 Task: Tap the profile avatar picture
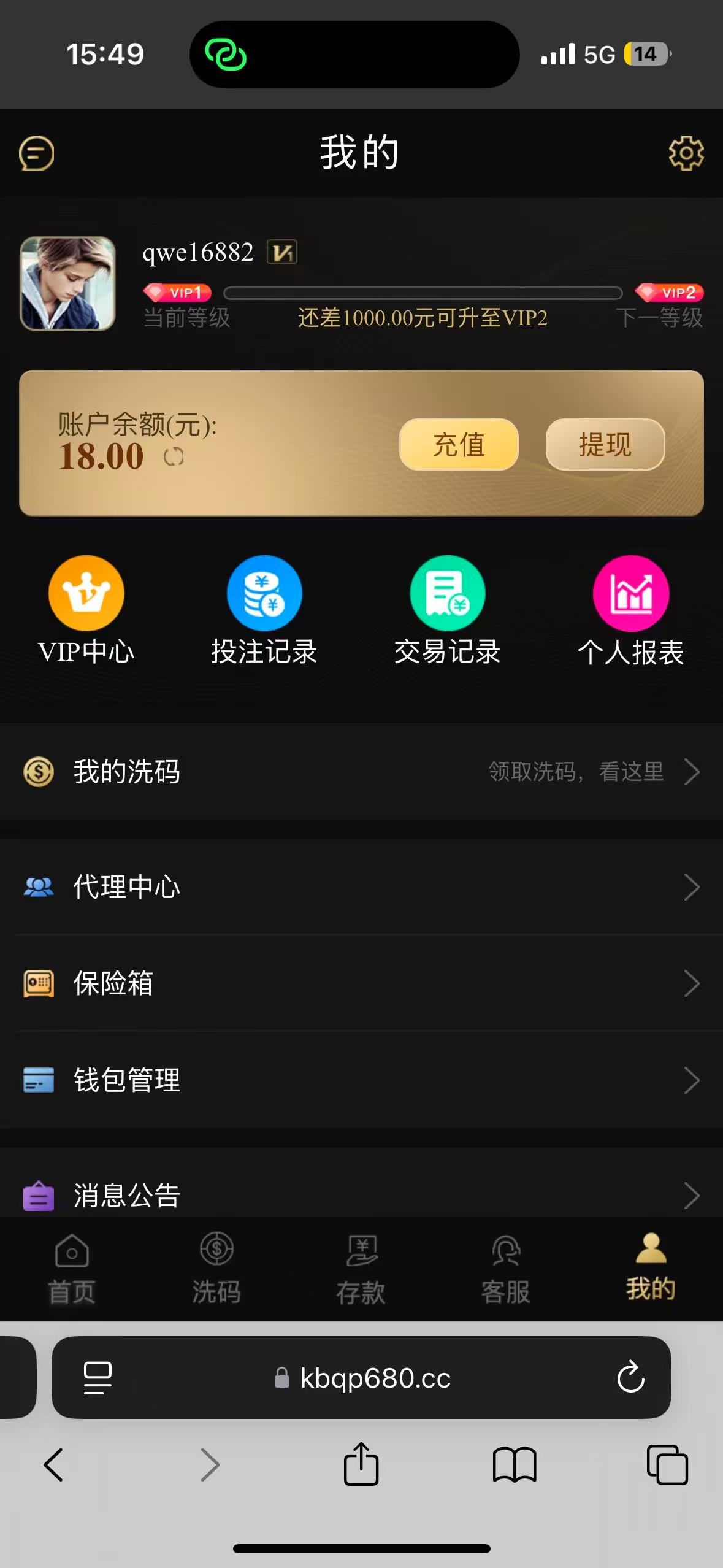[x=67, y=283]
